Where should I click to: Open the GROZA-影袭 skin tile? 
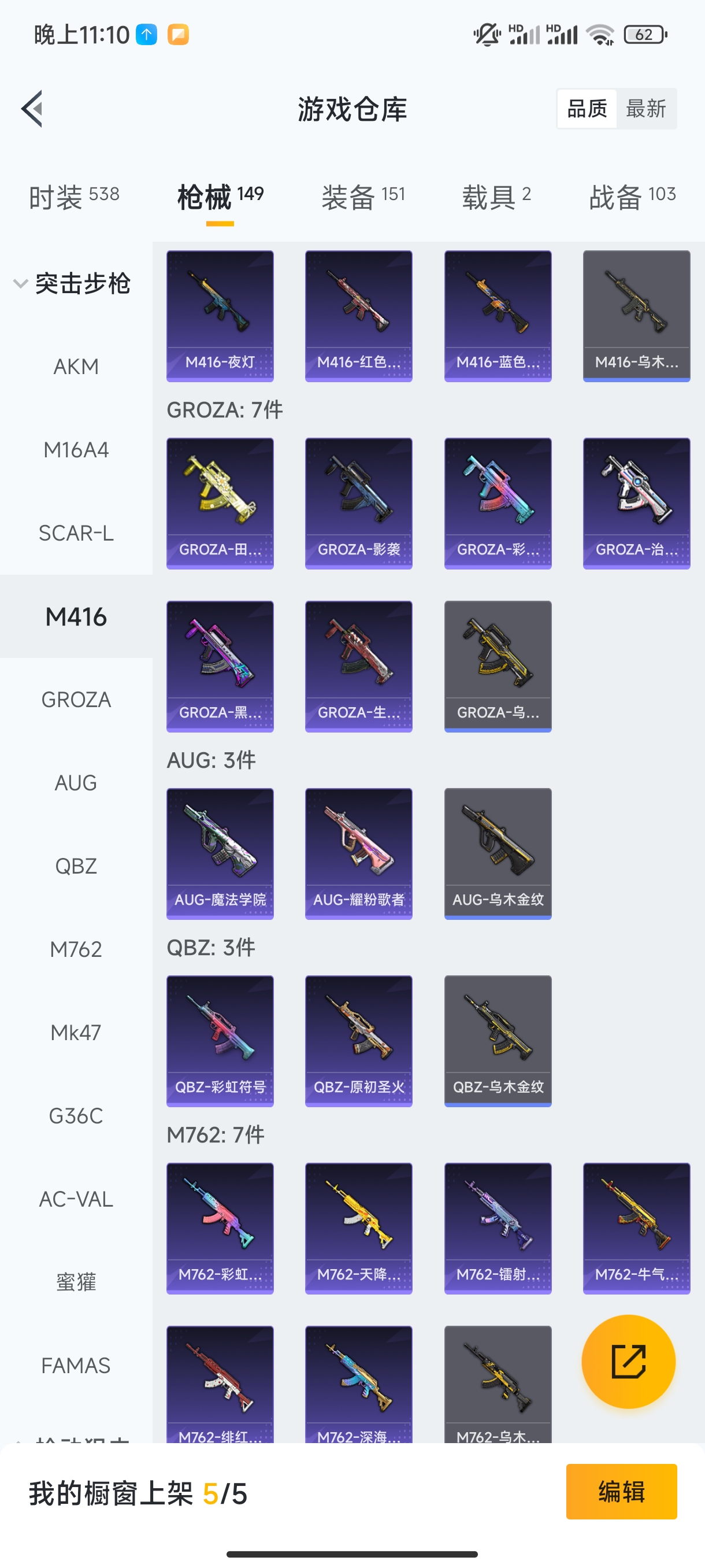pyautogui.click(x=358, y=504)
